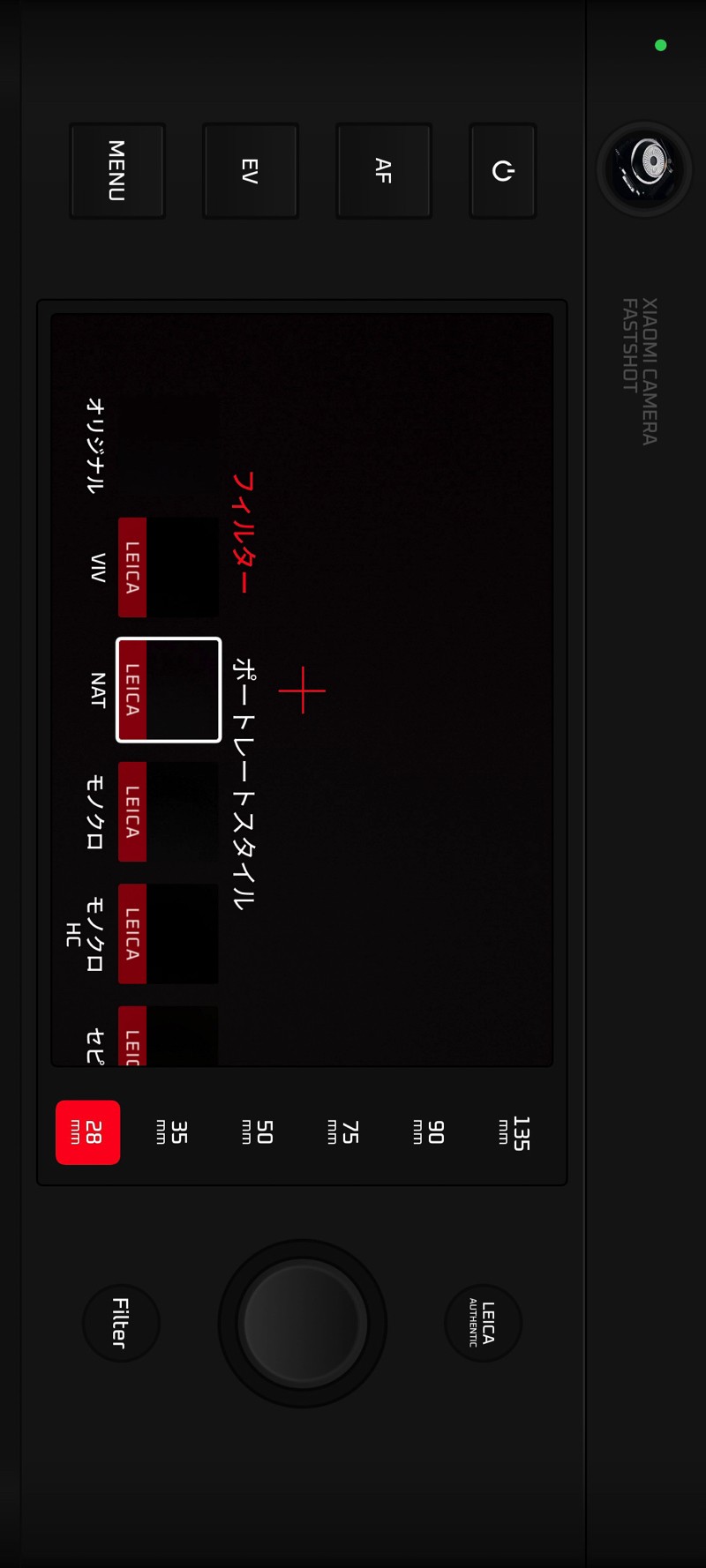Tap the power button icon
The image size is (706, 1568).
tap(503, 170)
